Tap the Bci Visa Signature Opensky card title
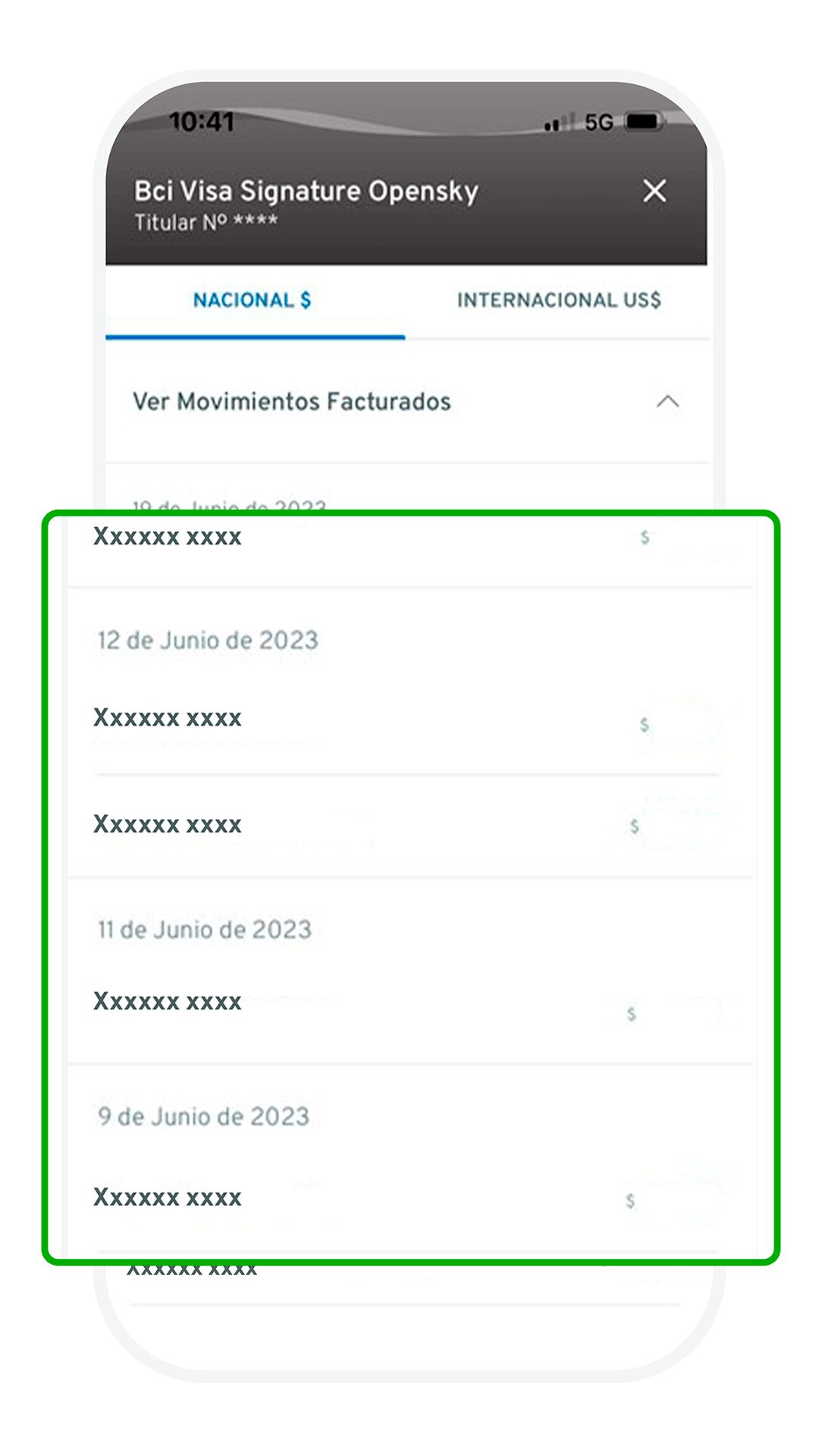Screen dimensions: 819x1456 [x=306, y=191]
